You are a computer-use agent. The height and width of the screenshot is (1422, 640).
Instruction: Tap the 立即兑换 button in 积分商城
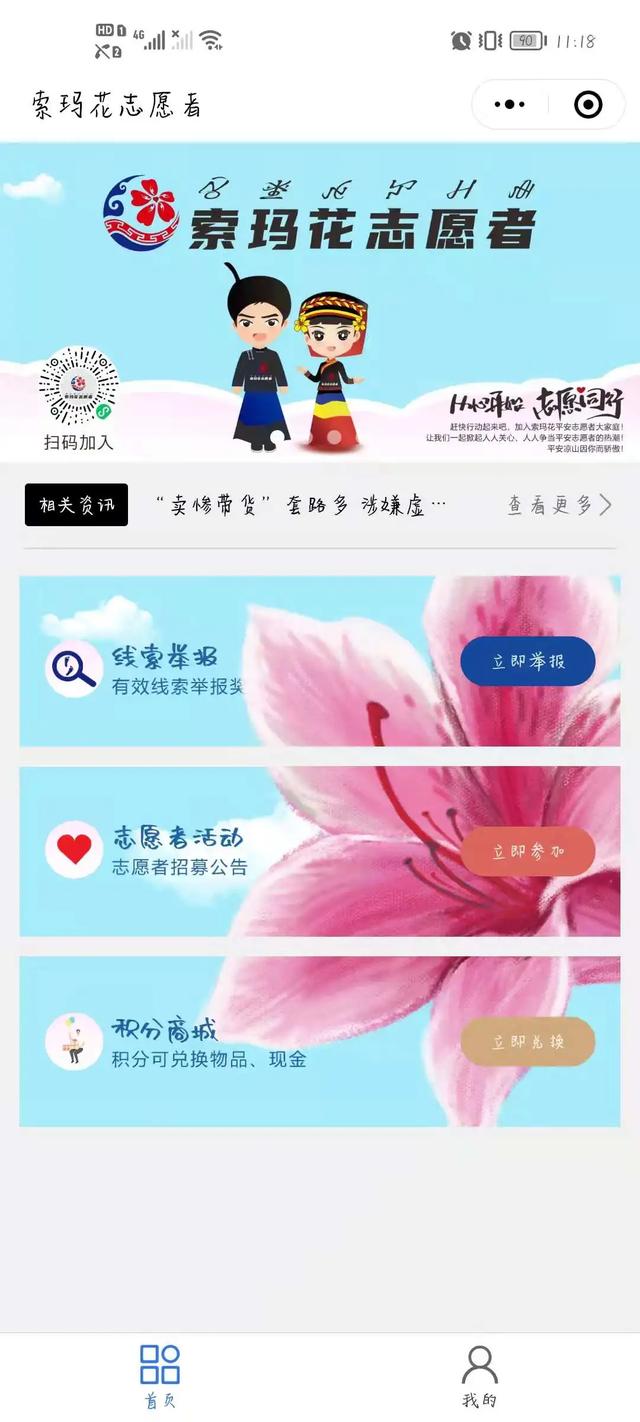click(527, 1041)
